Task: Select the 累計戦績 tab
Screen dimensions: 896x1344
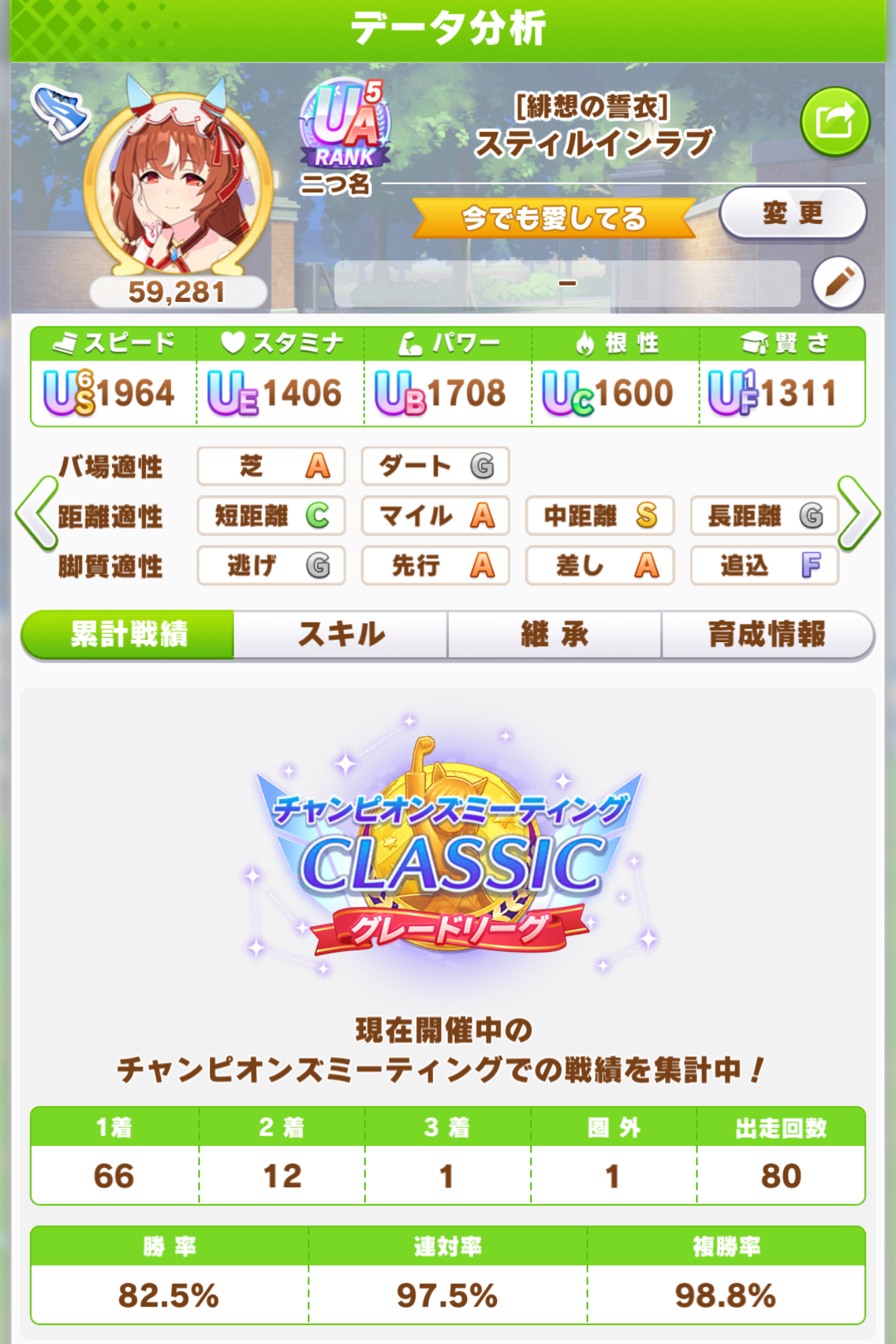Action: point(128,635)
